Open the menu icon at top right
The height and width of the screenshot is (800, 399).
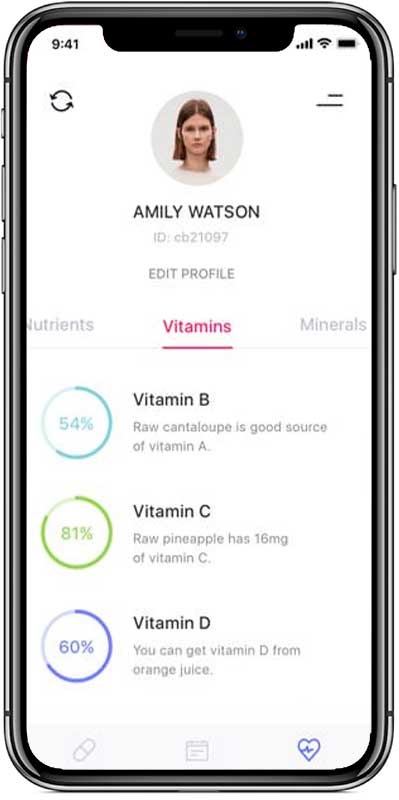330,100
